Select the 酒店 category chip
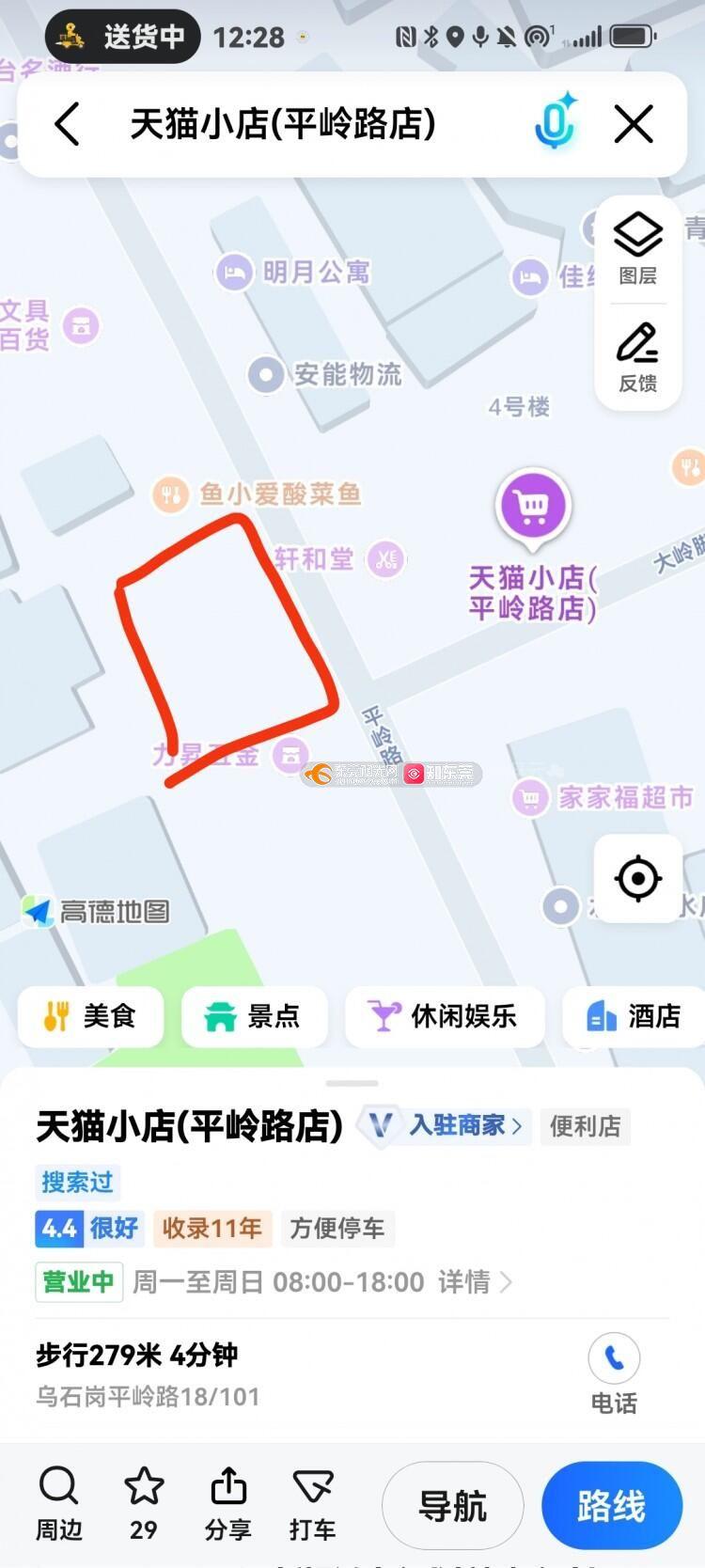This screenshot has width=705, height=1568. click(x=634, y=1016)
